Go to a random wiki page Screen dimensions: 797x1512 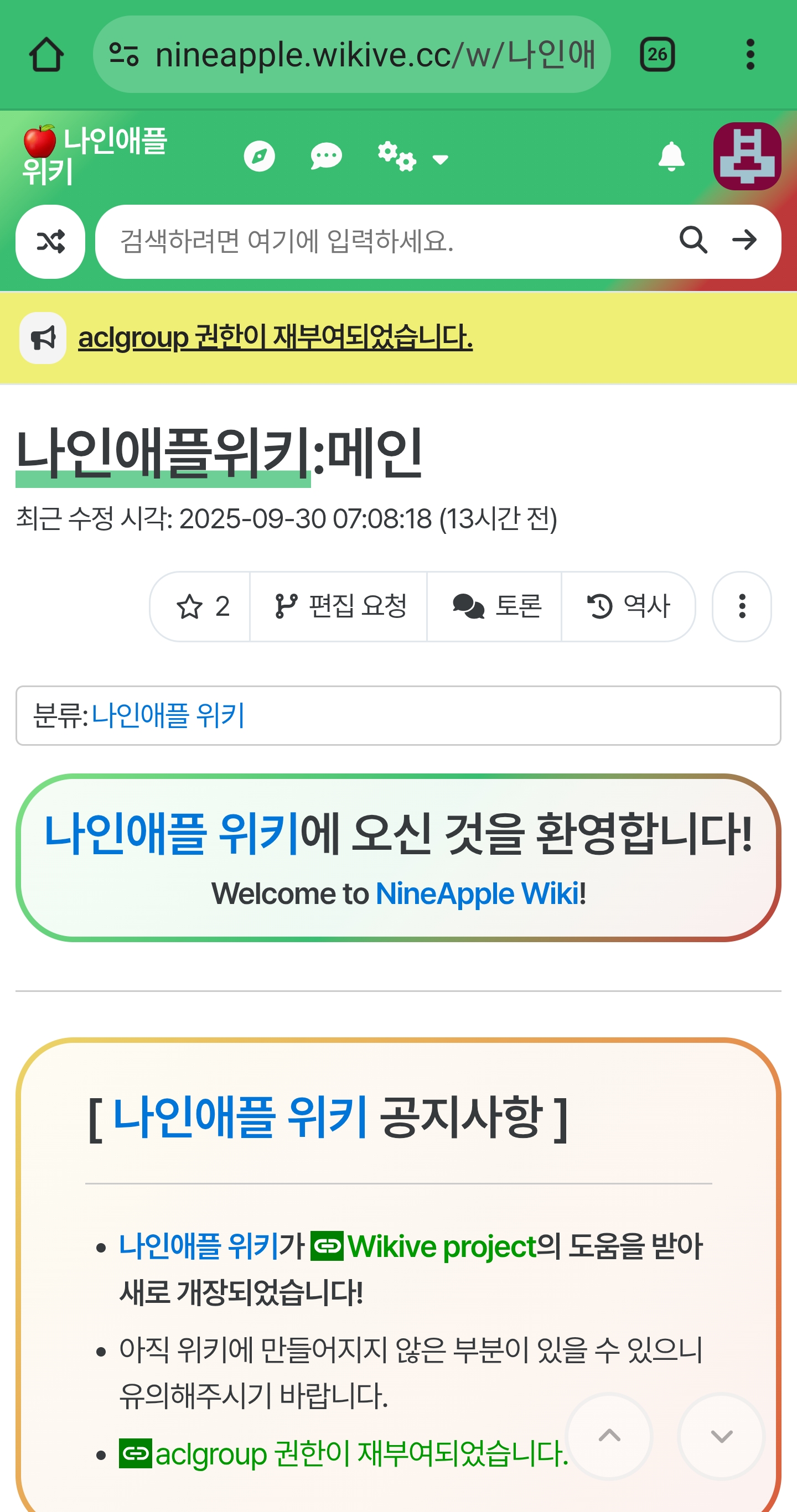click(x=50, y=241)
